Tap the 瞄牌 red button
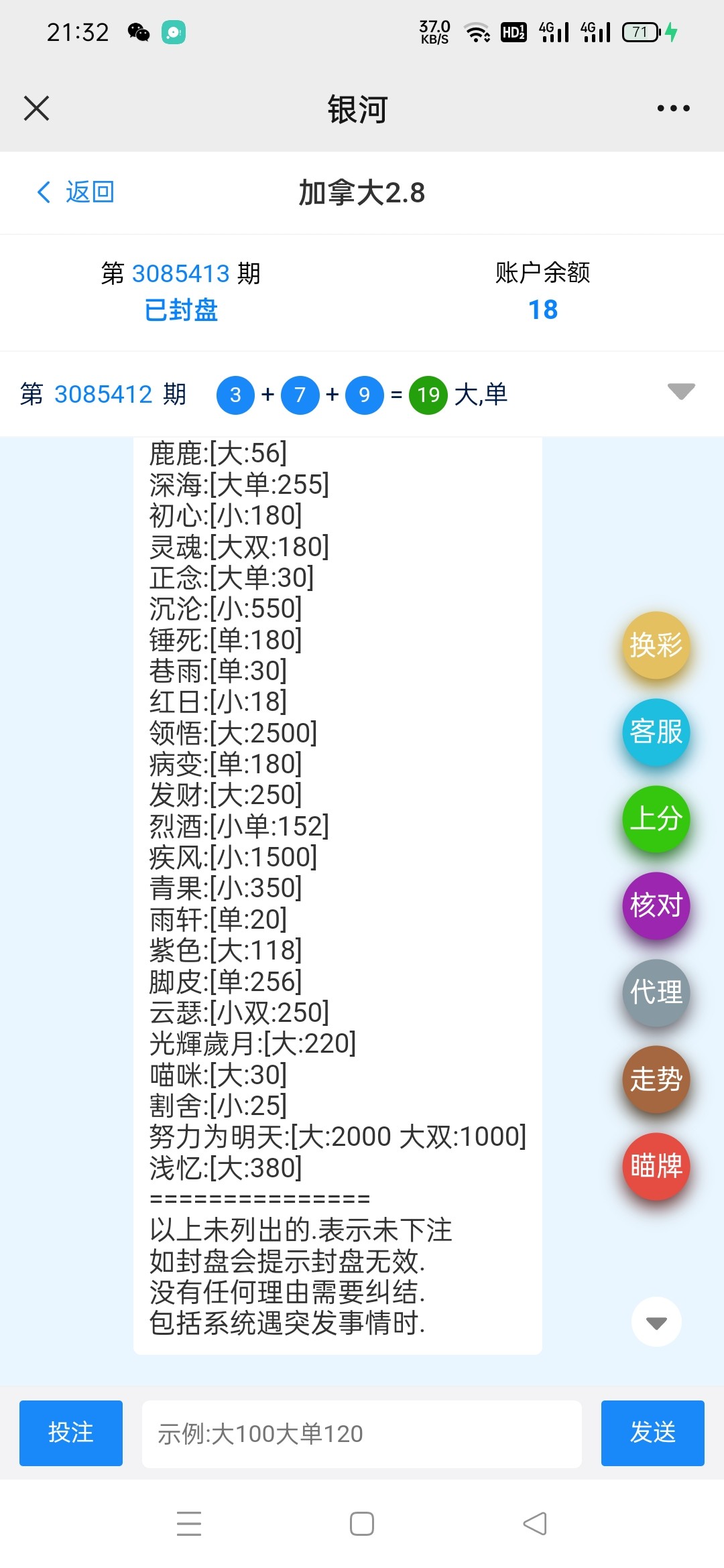The height and width of the screenshot is (1568, 724). pyautogui.click(x=656, y=1166)
